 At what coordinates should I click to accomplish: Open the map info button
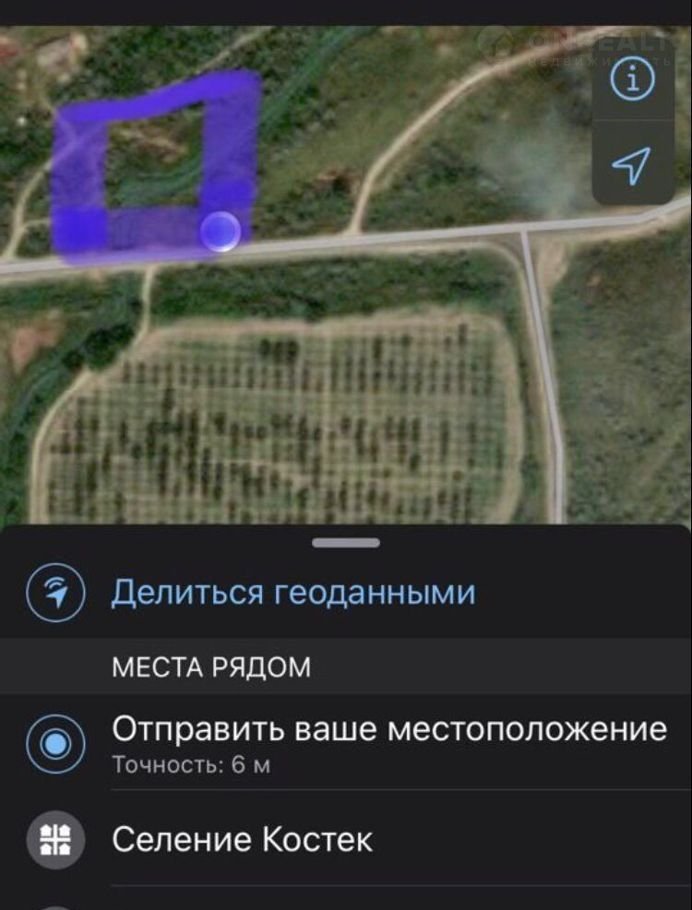632,83
